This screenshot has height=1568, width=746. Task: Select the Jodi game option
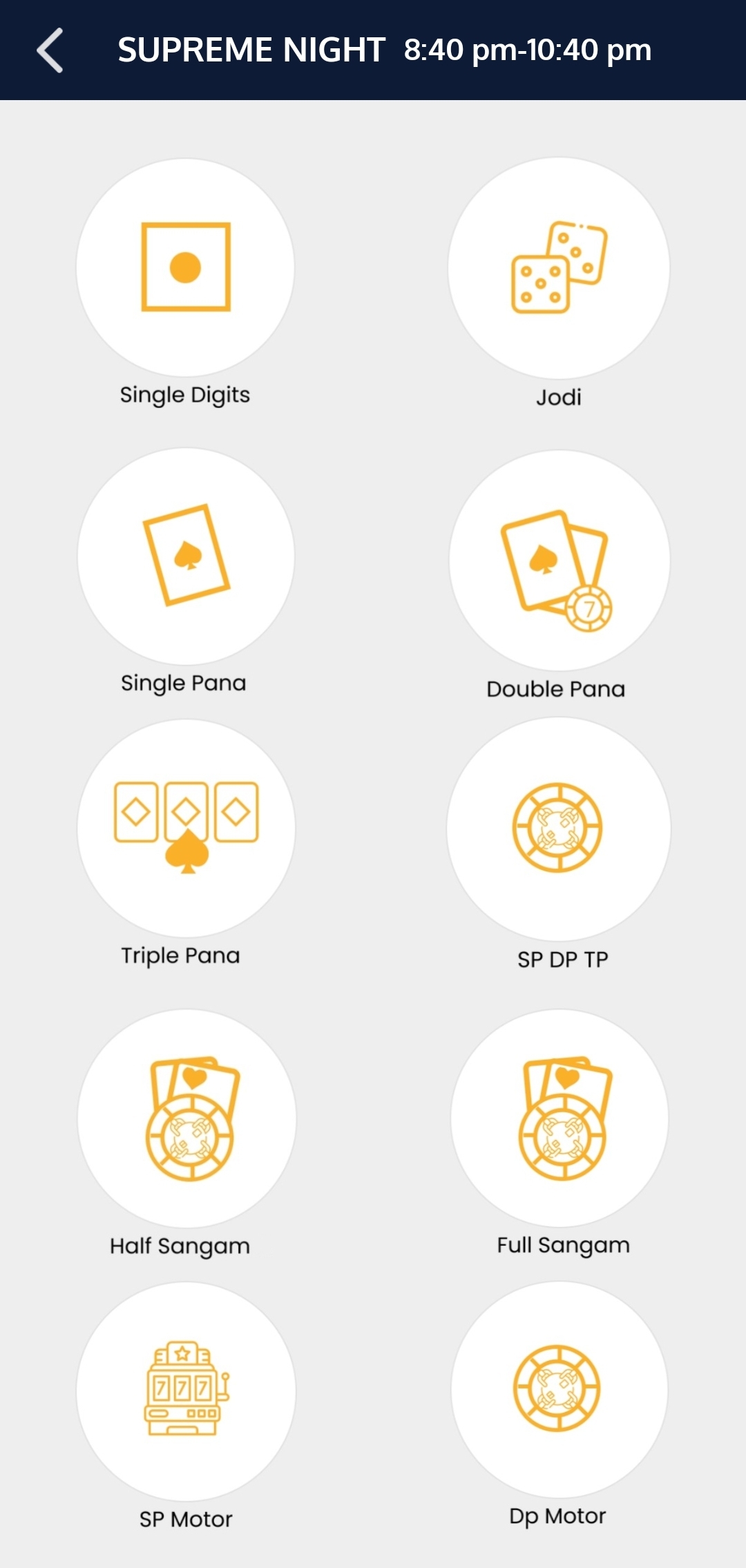click(x=559, y=268)
